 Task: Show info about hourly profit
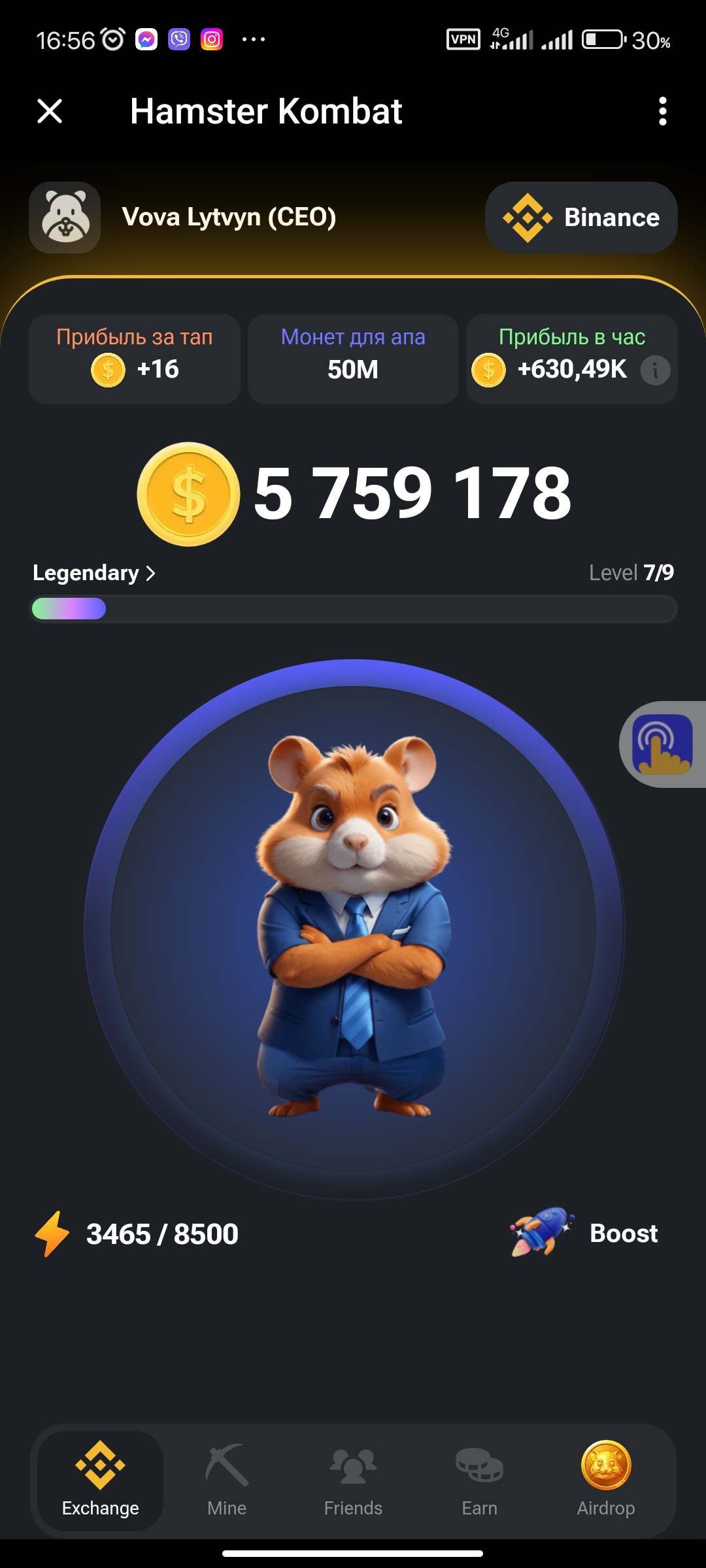tap(655, 370)
